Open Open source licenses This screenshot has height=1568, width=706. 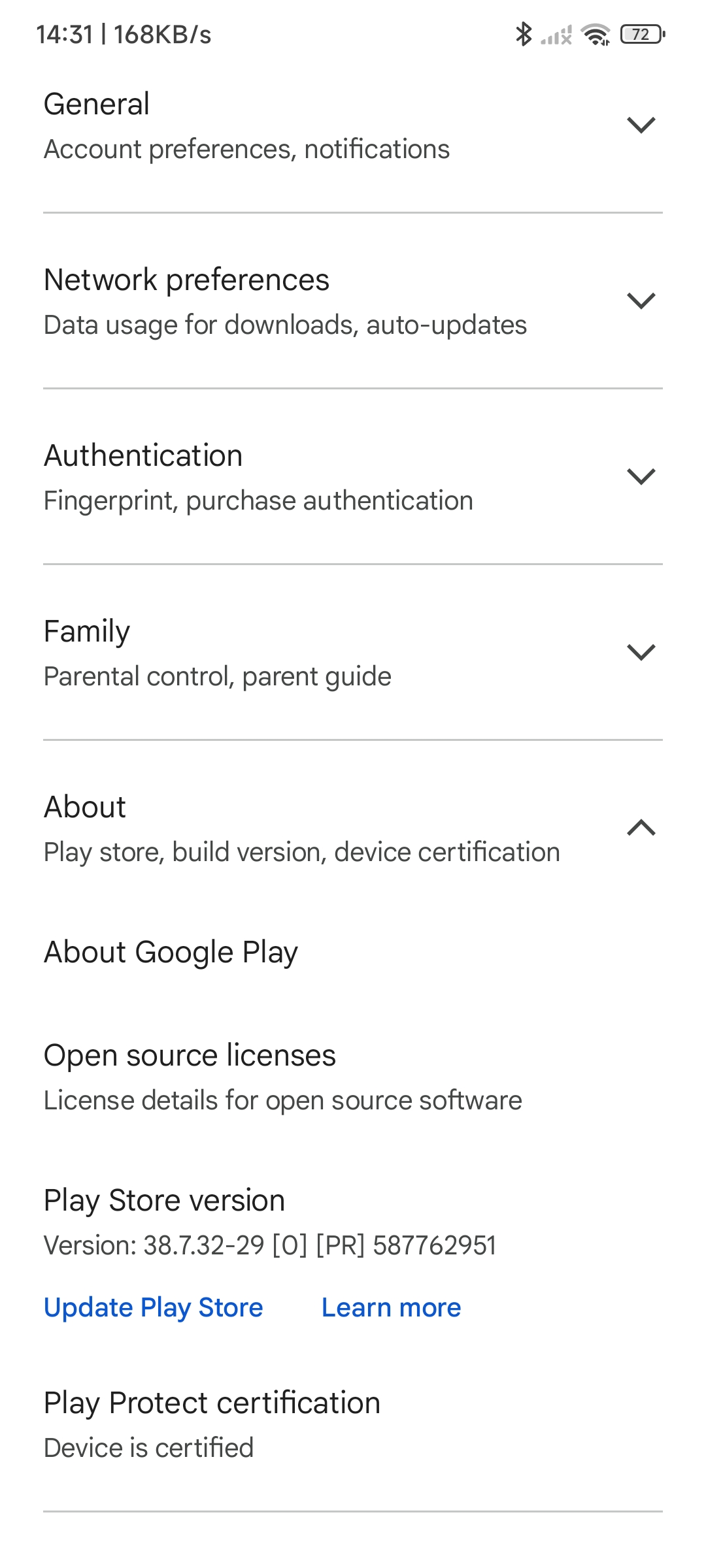[x=353, y=1077]
